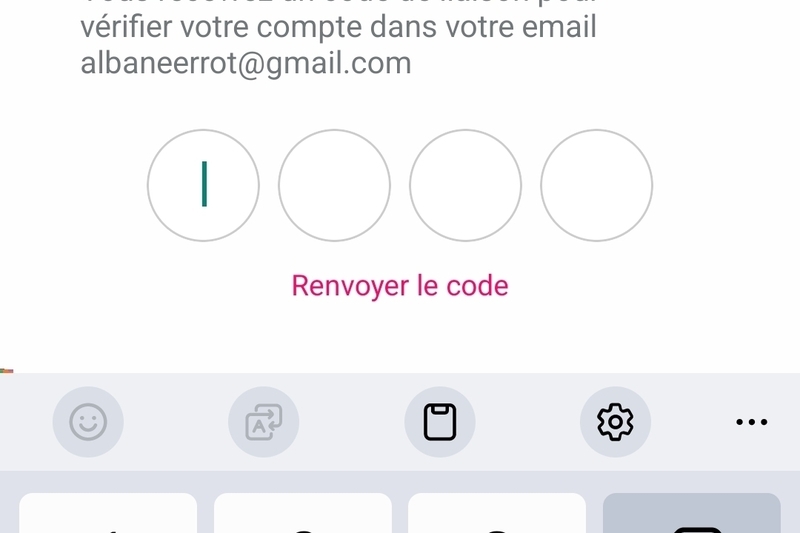Tap Renvoyer le code link
Viewport: 800px width, 533px height.
click(x=400, y=285)
